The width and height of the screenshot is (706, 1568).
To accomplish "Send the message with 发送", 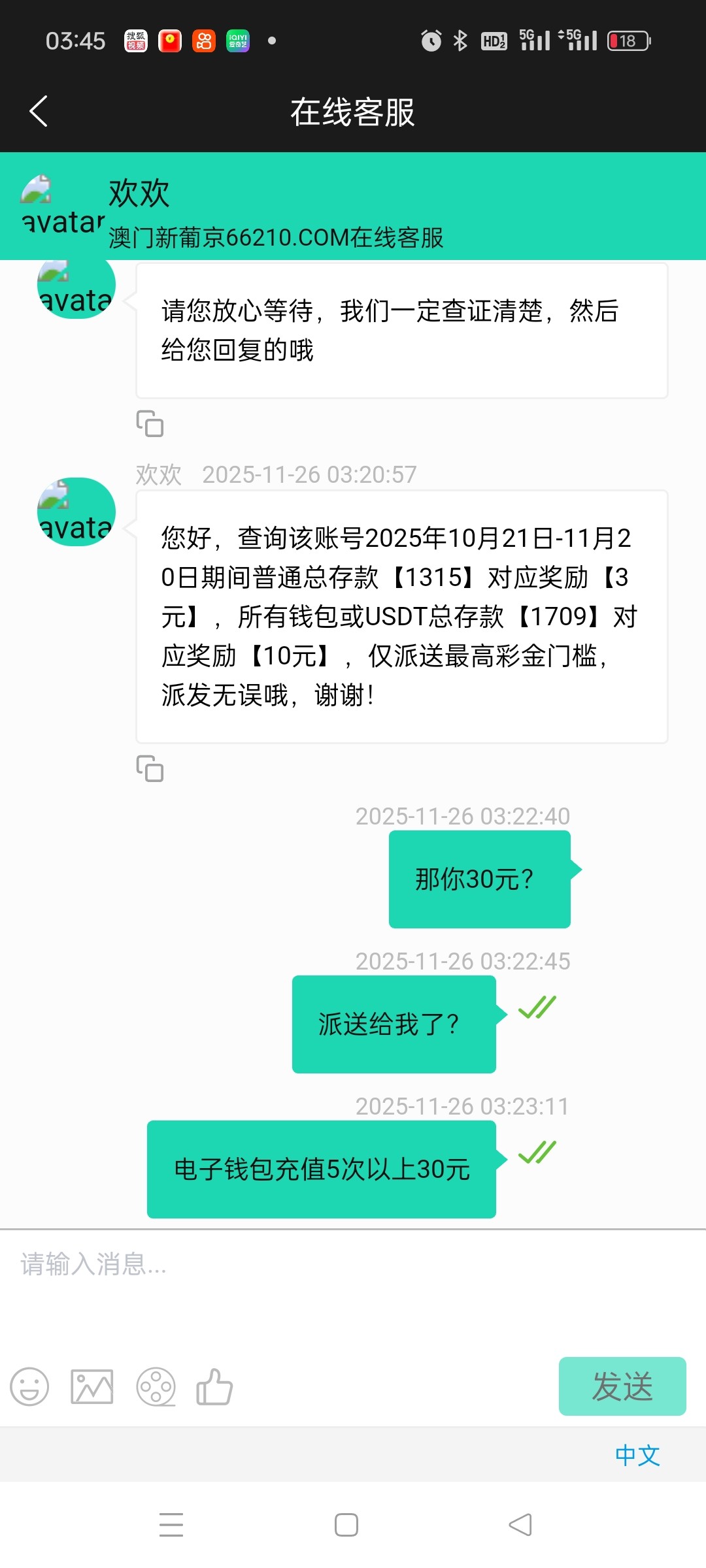I will 622,1386.
